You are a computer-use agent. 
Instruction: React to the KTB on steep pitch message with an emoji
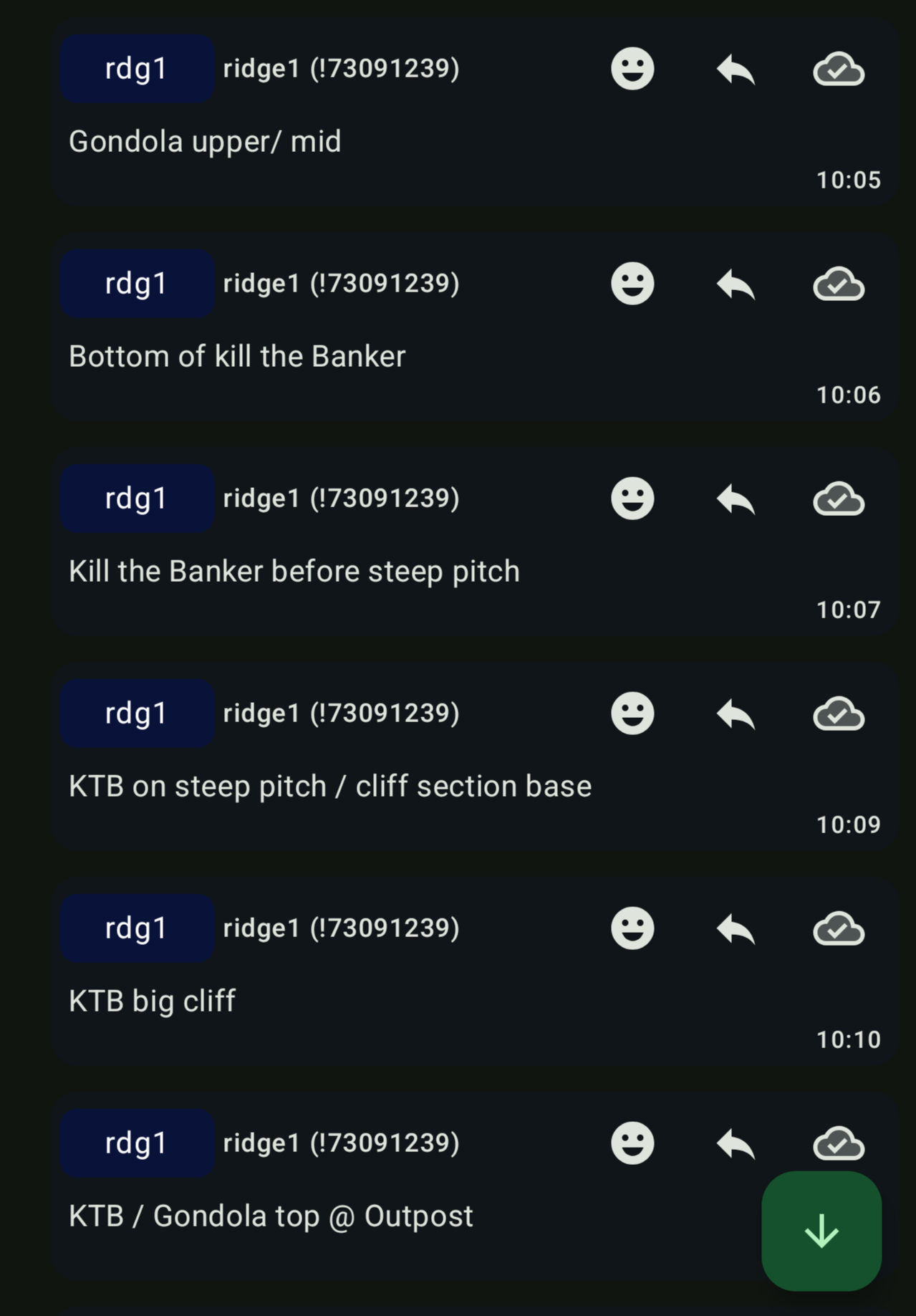(x=632, y=713)
